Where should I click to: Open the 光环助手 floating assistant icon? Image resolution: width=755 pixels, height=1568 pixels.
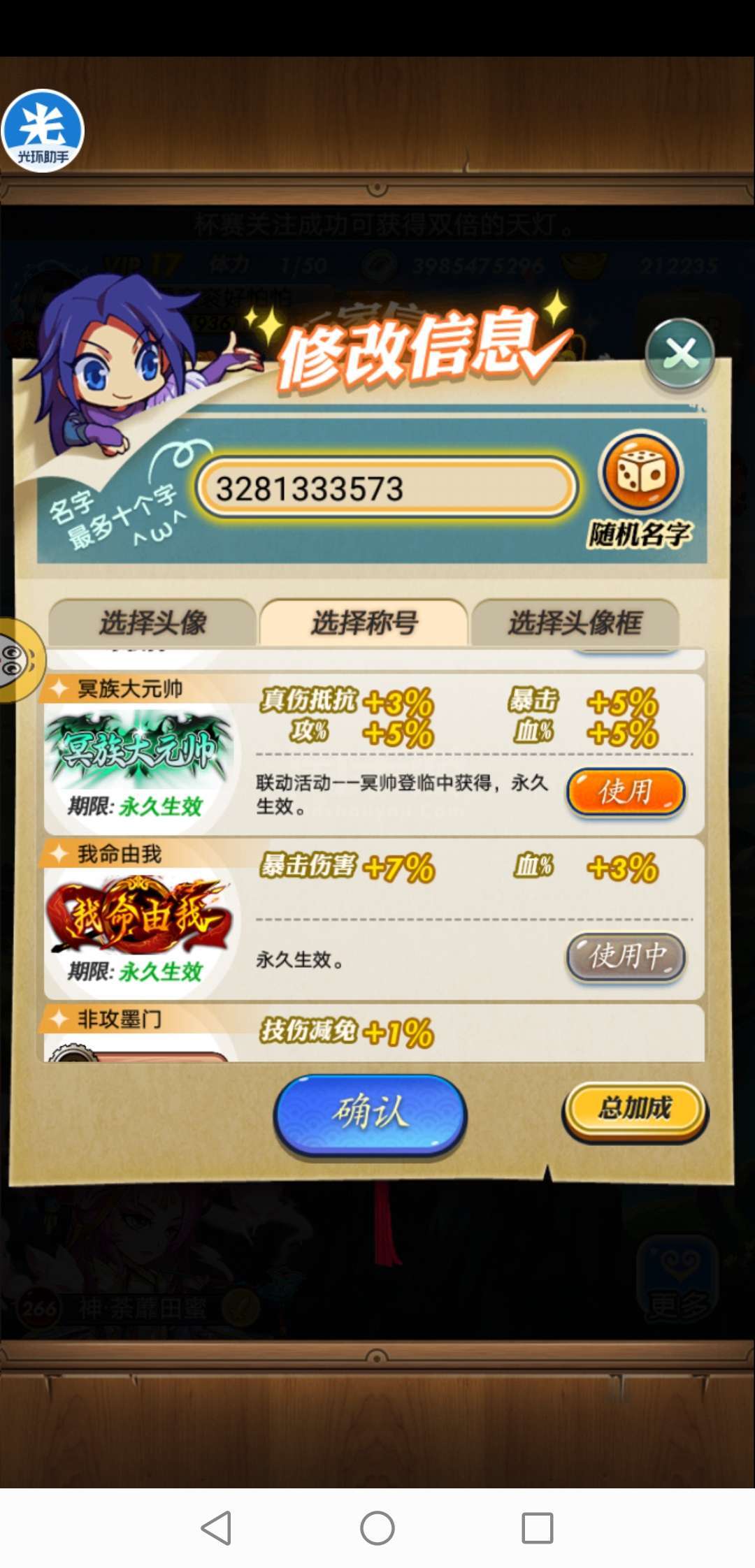[x=43, y=131]
